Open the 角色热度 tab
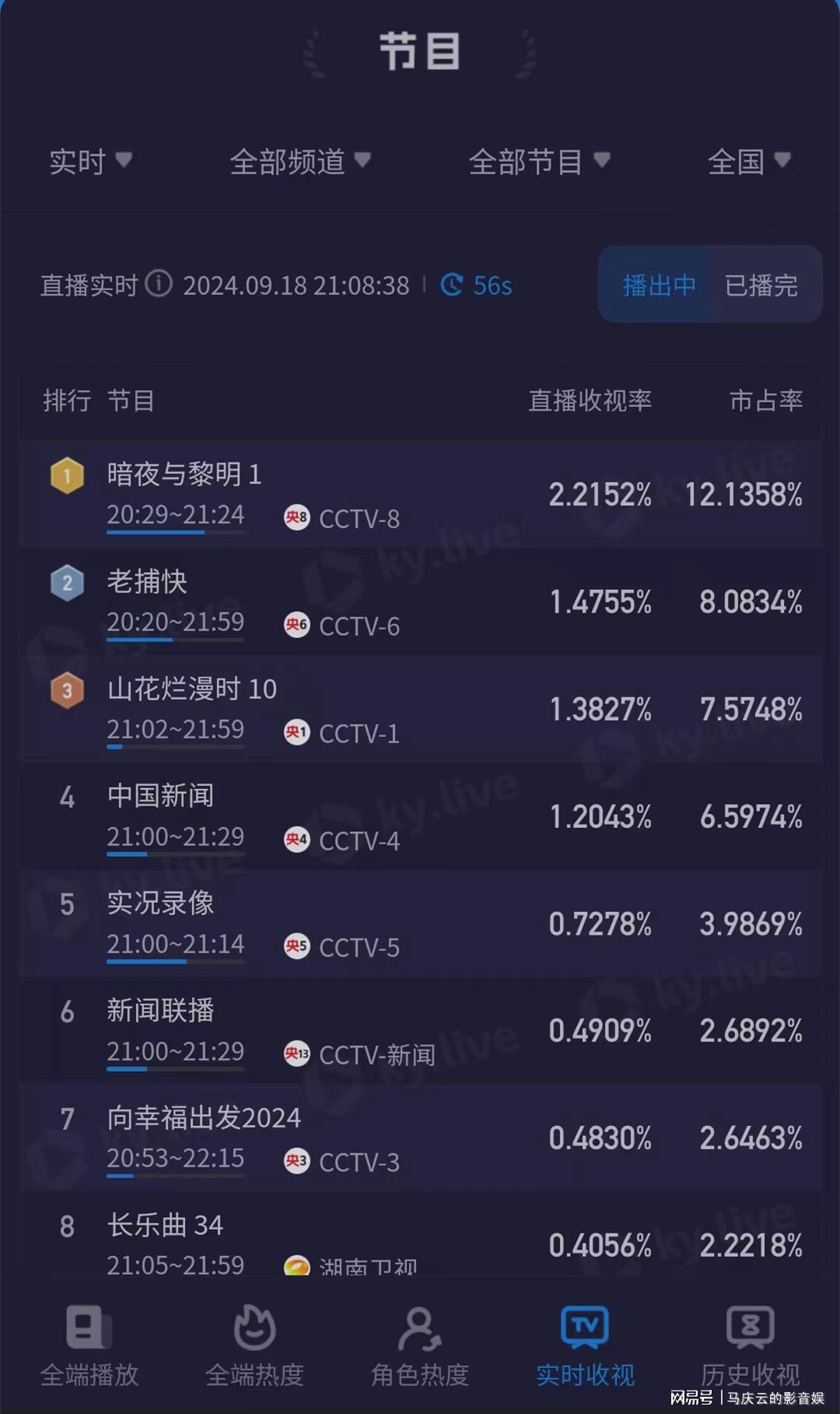This screenshot has height=1414, width=840. 420,1346
